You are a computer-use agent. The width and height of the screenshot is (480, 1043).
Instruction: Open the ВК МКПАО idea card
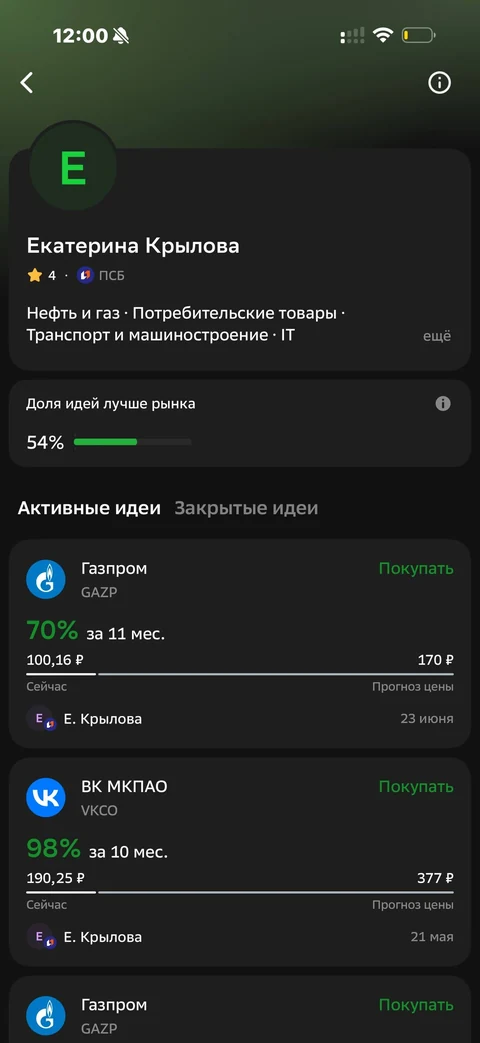[240, 861]
